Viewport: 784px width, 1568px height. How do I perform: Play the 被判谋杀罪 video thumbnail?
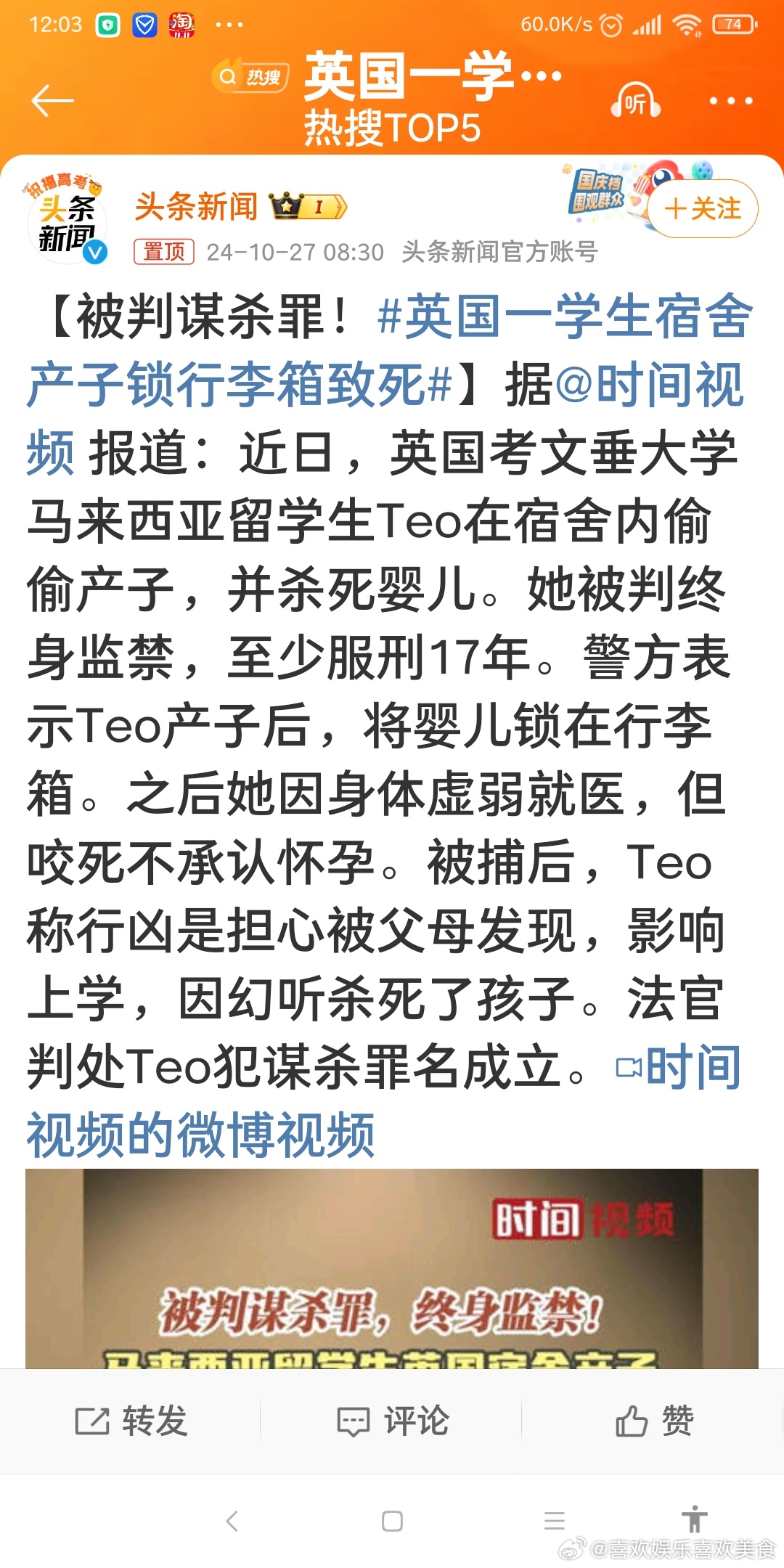pos(392,1268)
